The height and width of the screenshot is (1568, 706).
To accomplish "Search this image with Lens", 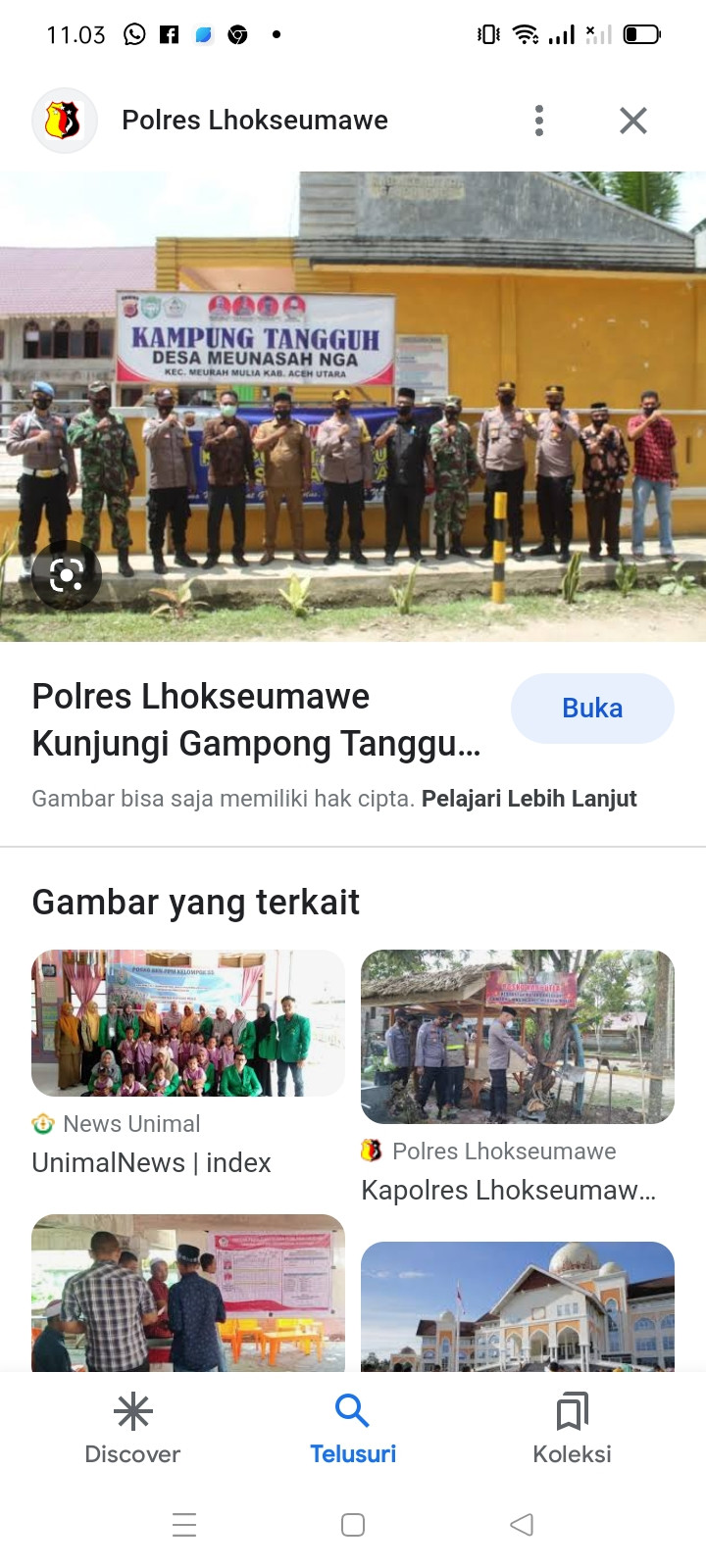I will 67,575.
